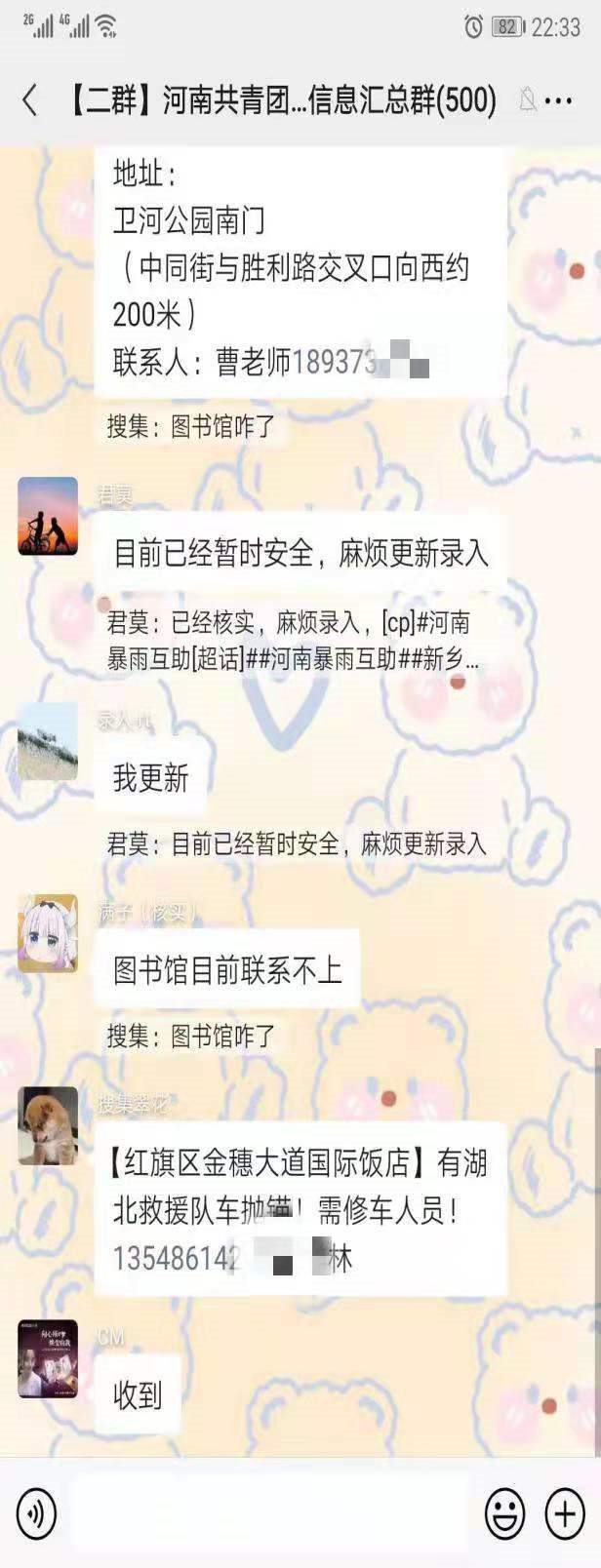Open CM's avatar profile

coord(48,1359)
